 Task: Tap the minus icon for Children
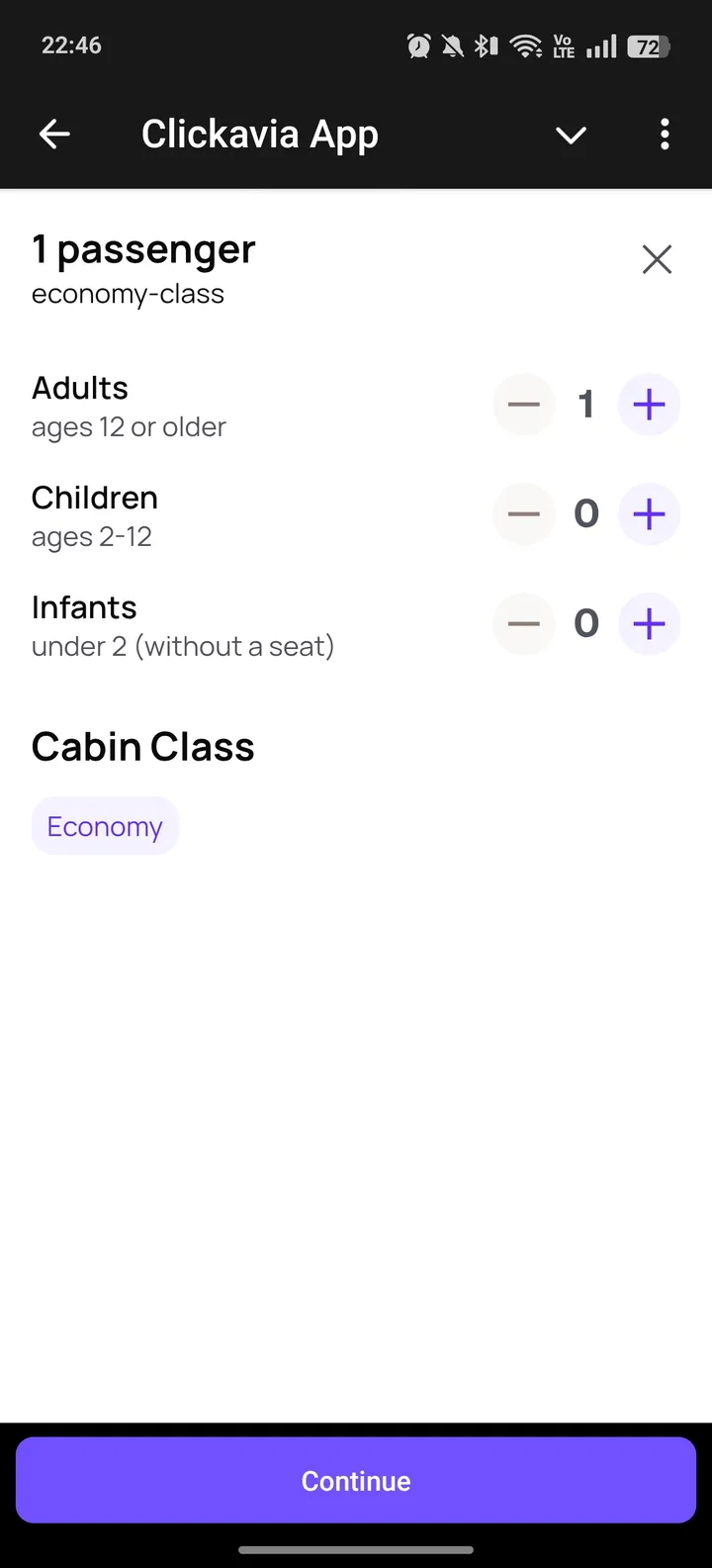pos(524,513)
